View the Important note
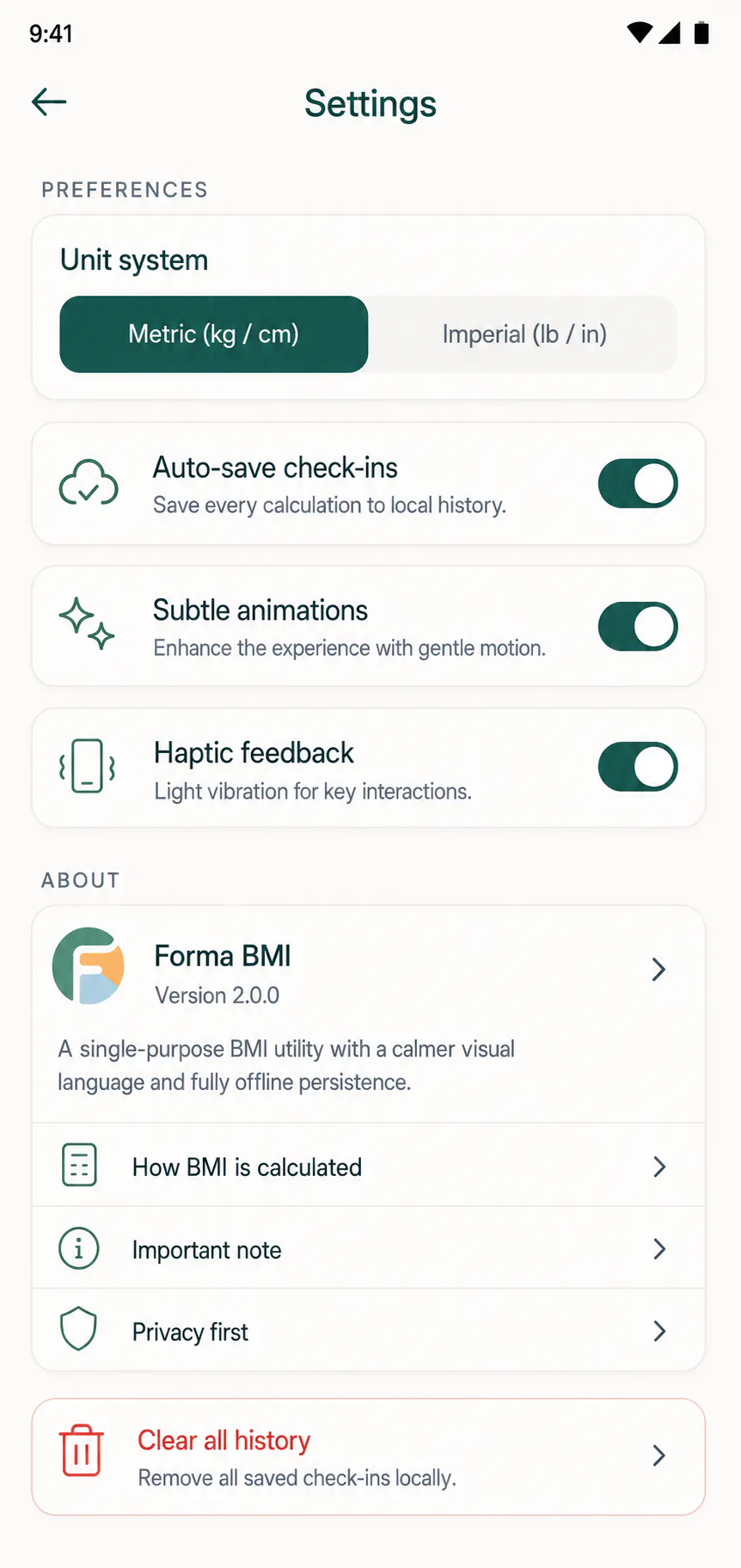741x1568 pixels. tap(369, 1248)
